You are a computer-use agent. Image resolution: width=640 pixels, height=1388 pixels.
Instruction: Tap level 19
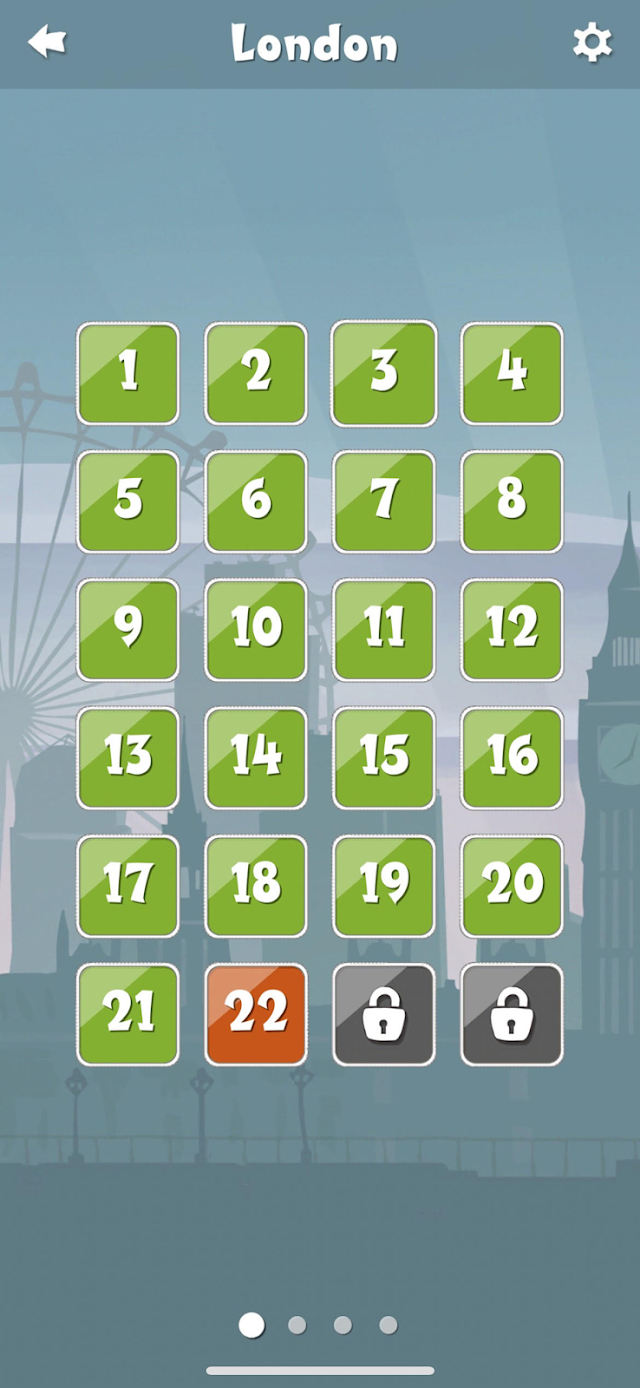coord(384,885)
